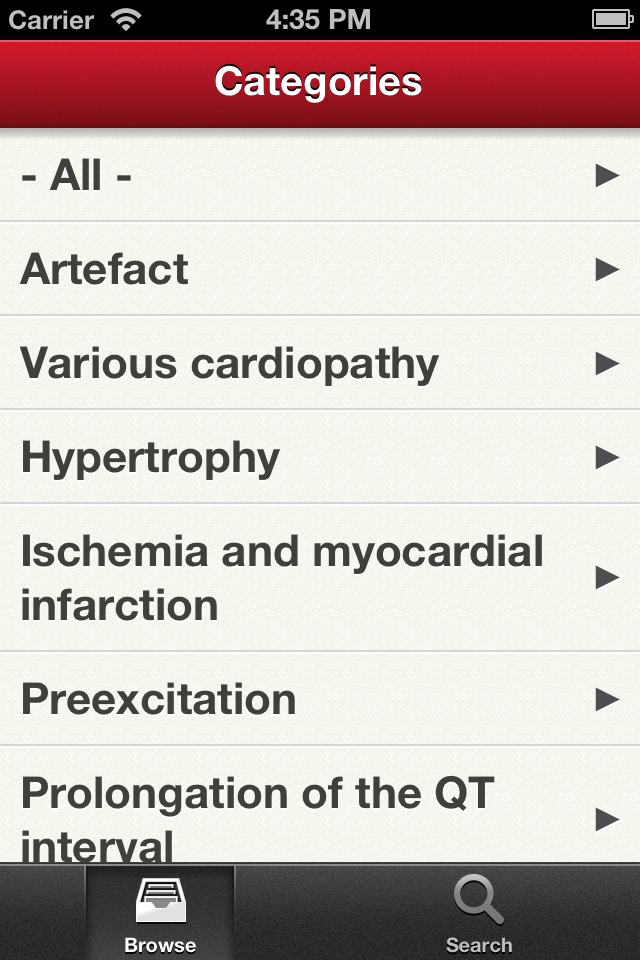
Task: Switch to the Search tab
Action: click(479, 913)
